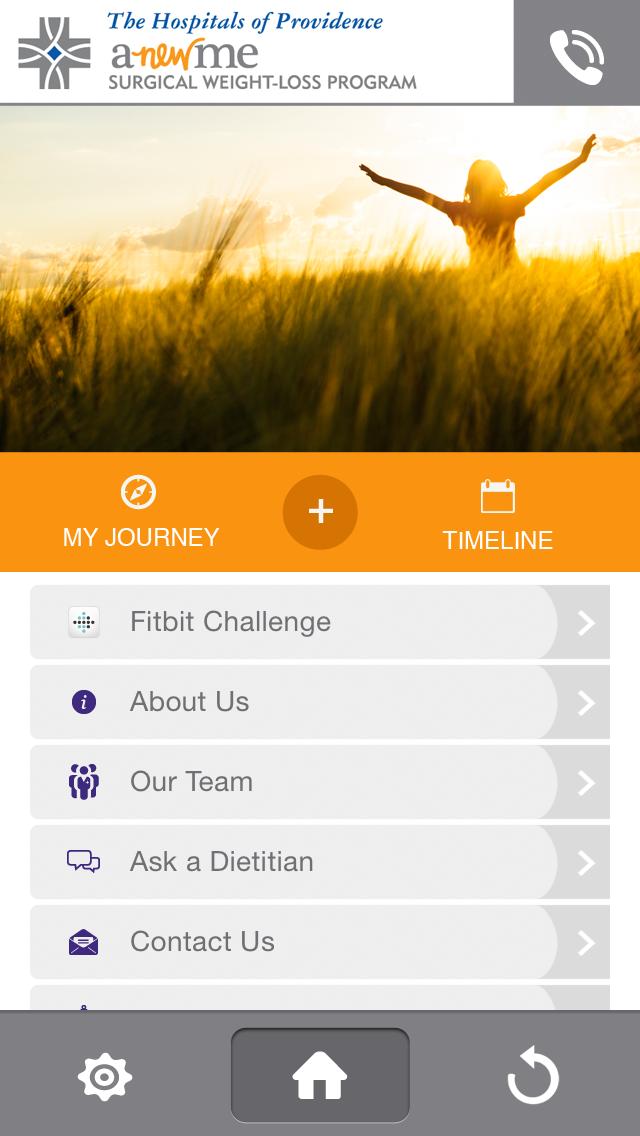Open the Timeline
Viewport: 640px width, 1136px height.
(x=497, y=515)
